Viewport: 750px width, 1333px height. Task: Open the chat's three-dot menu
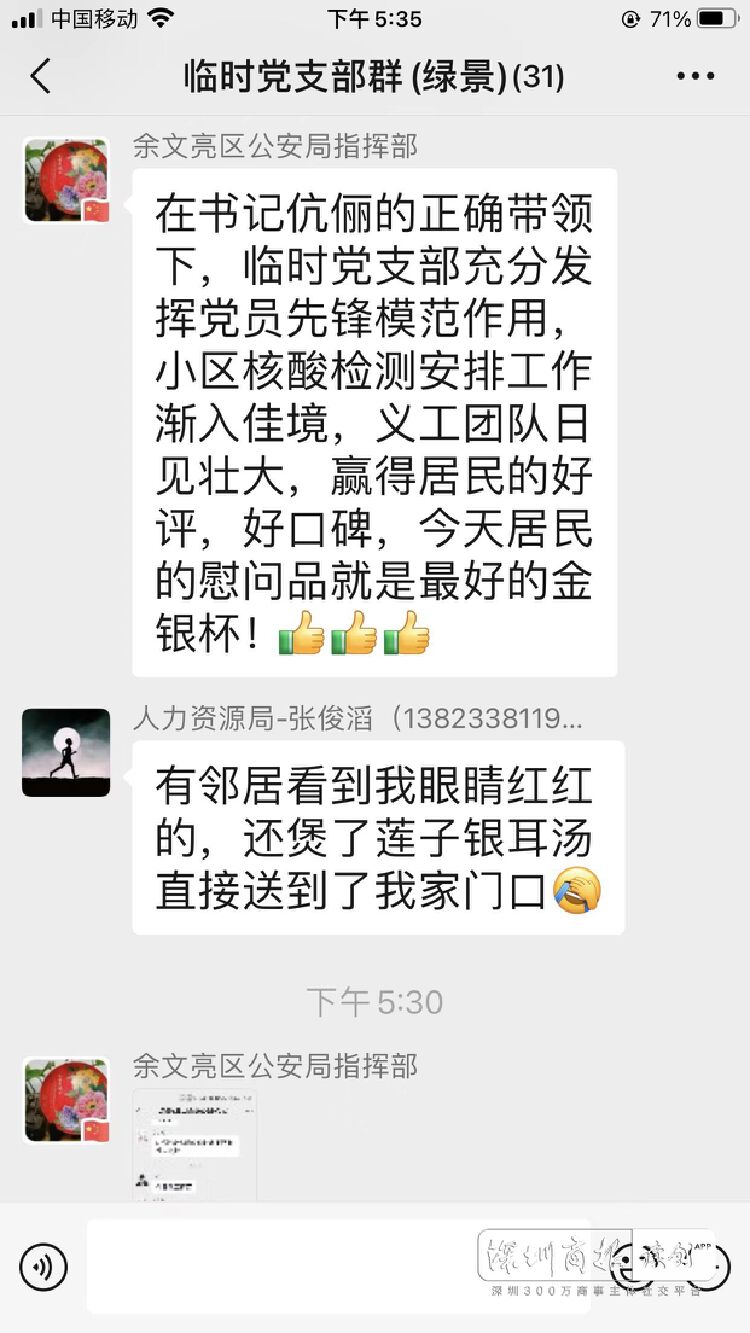tap(695, 76)
